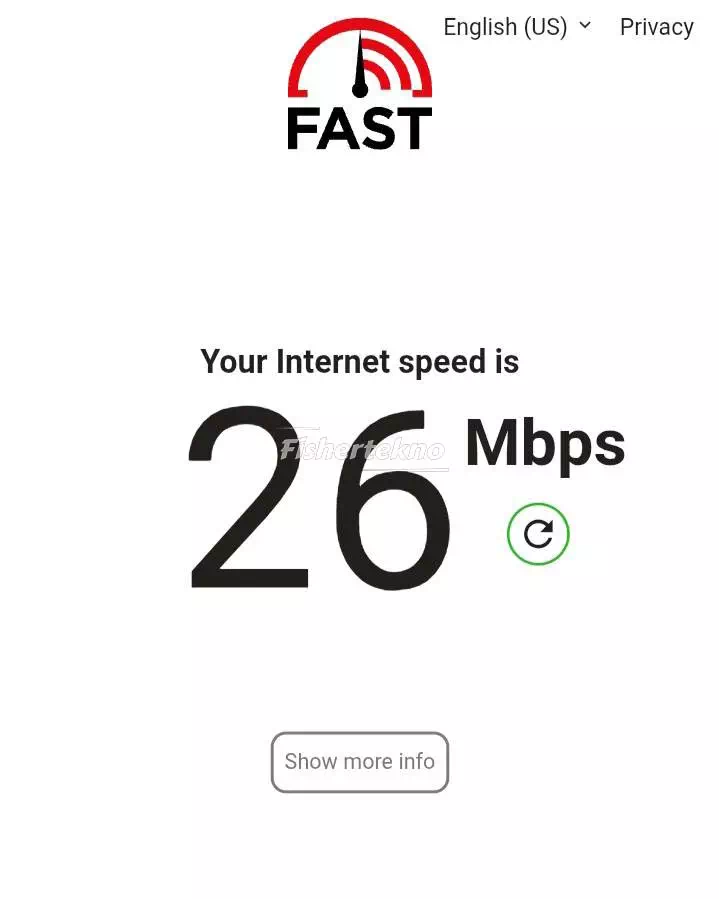Image resolution: width=719 pixels, height=899 pixels.
Task: Tap Show more info button
Action: tap(360, 762)
